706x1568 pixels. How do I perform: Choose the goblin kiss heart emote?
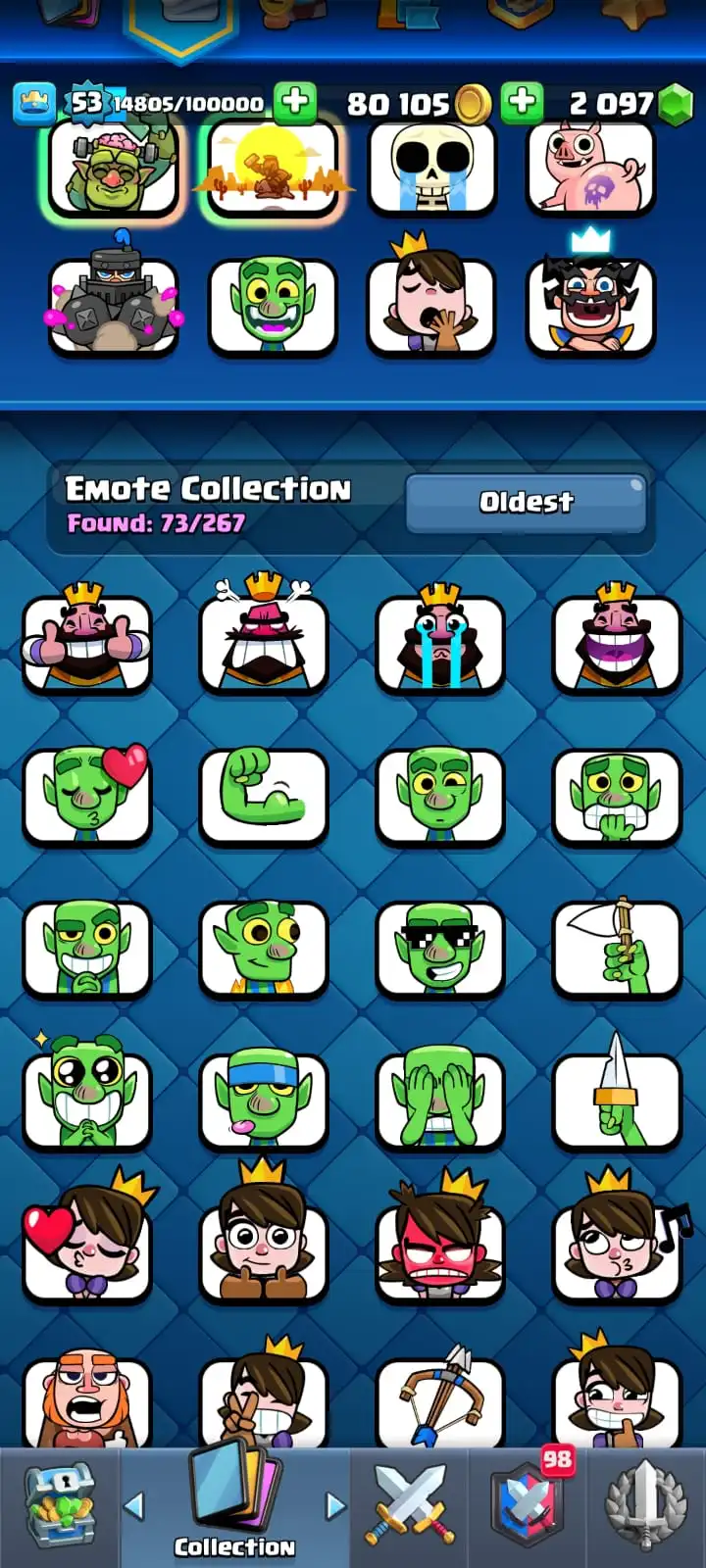(87, 796)
